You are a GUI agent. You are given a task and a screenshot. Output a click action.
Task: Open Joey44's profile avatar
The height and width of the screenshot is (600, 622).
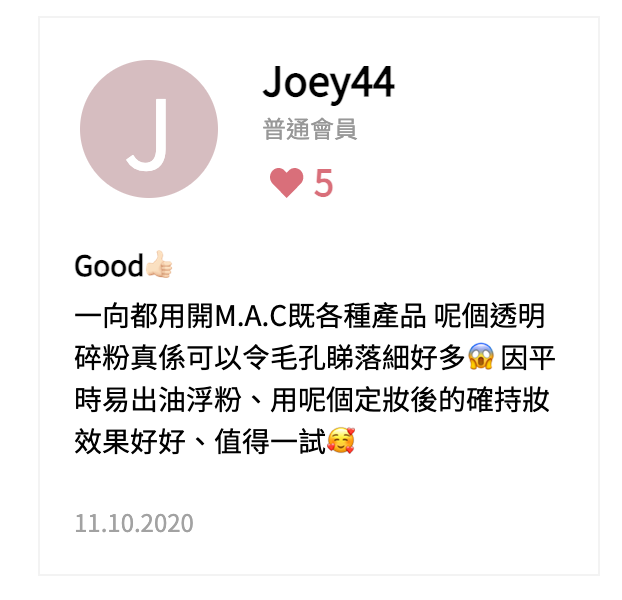pos(149,129)
